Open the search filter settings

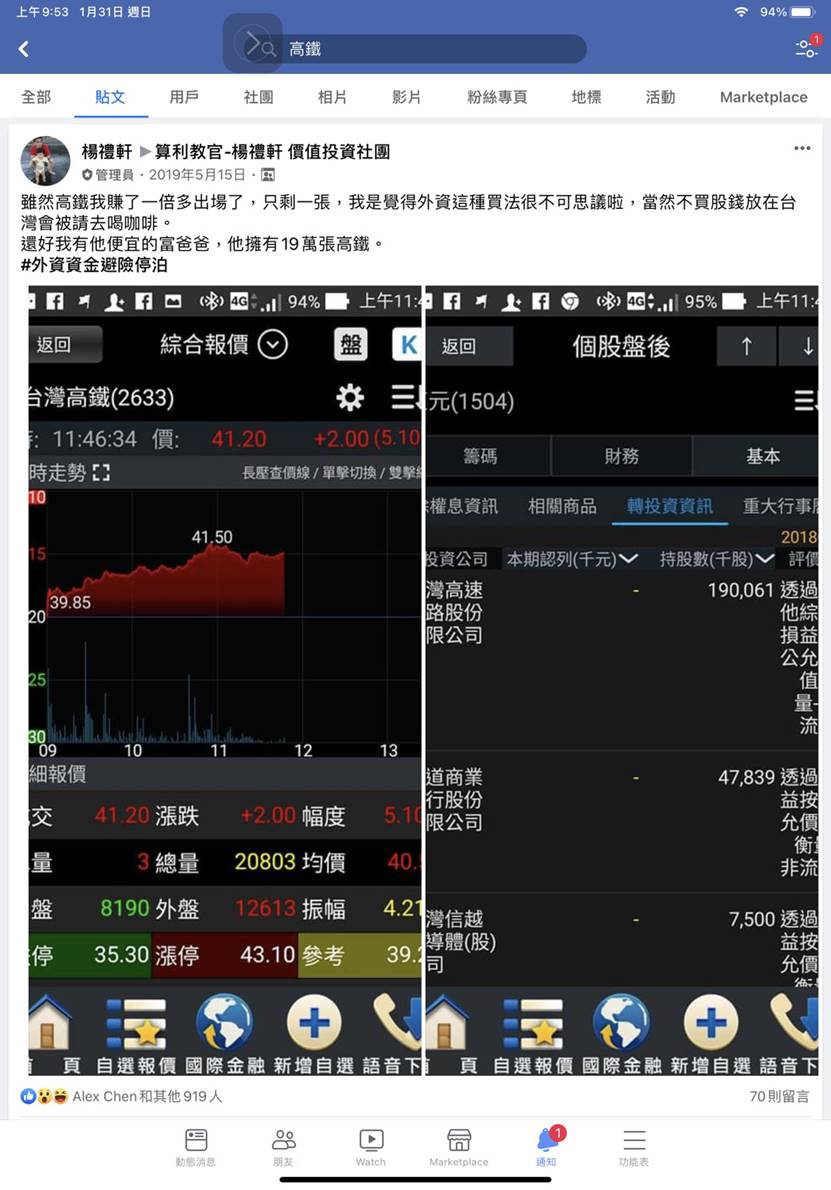click(x=806, y=48)
